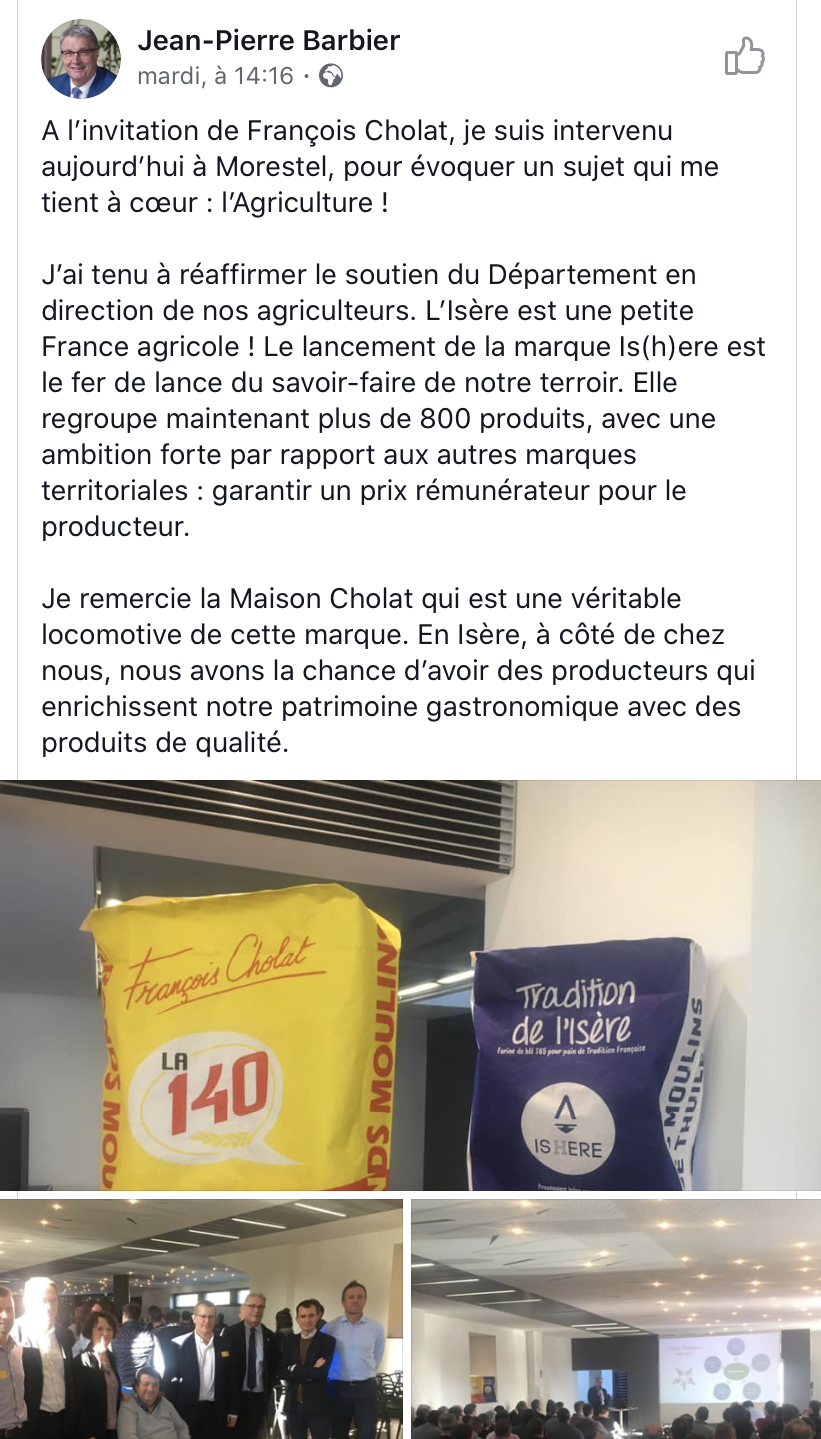Viewport: 821px width, 1439px height.
Task: Open Jean-Pierre Barbier's profile name link
Action: click(x=268, y=40)
